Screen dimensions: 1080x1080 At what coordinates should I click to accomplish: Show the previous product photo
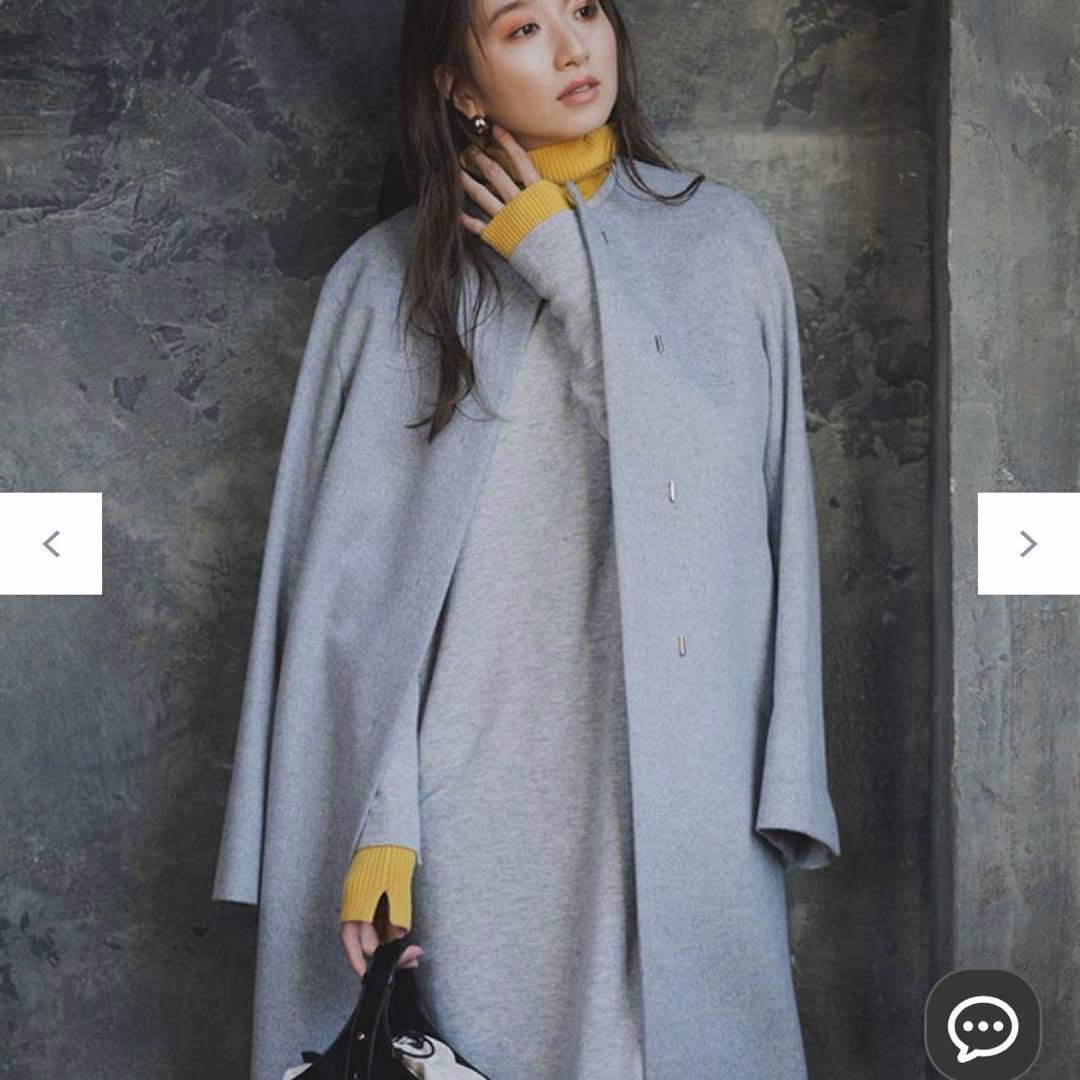tap(51, 544)
